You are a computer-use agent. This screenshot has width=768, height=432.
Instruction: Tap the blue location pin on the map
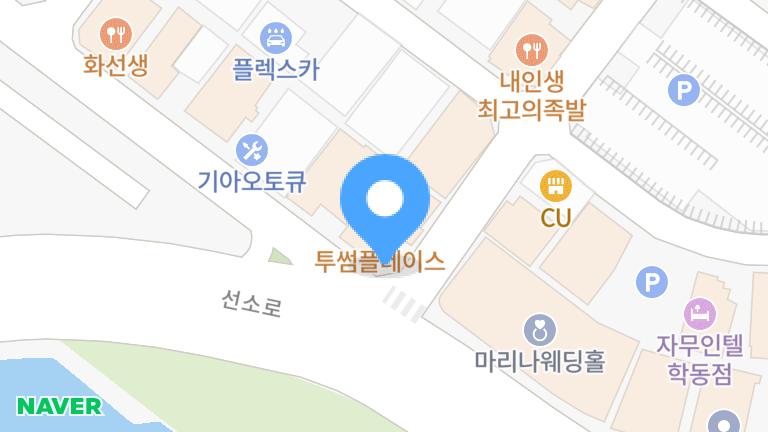tap(385, 201)
